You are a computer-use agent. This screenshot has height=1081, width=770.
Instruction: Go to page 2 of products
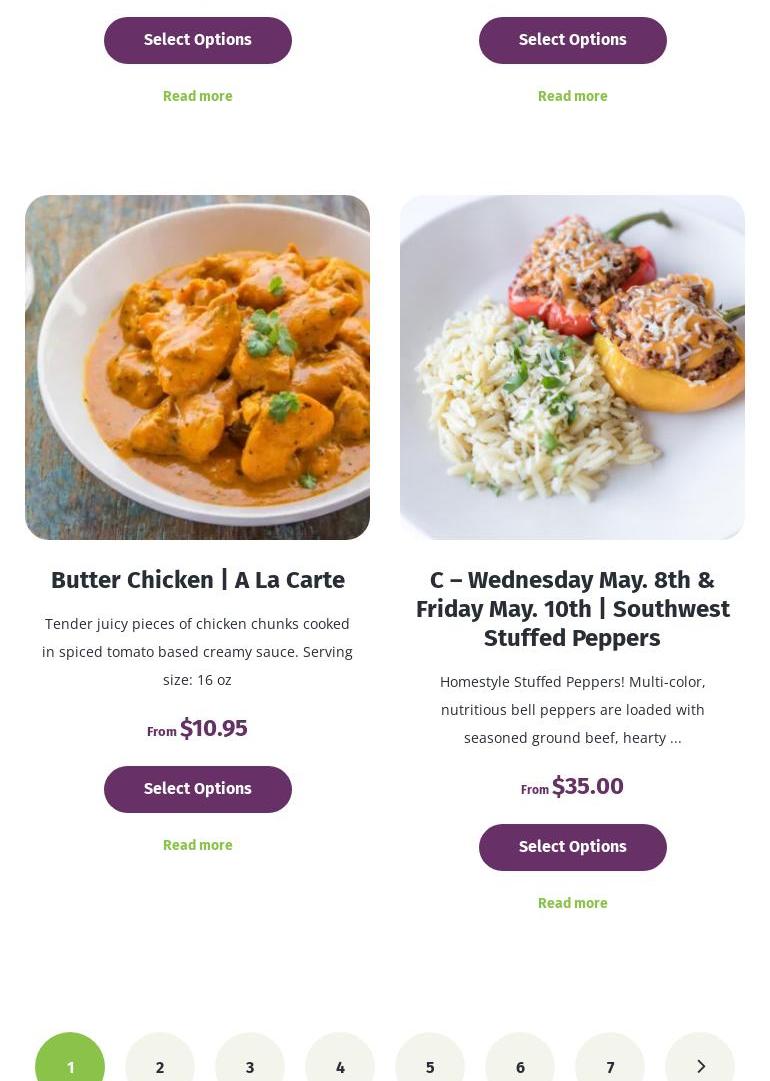[160, 1066]
